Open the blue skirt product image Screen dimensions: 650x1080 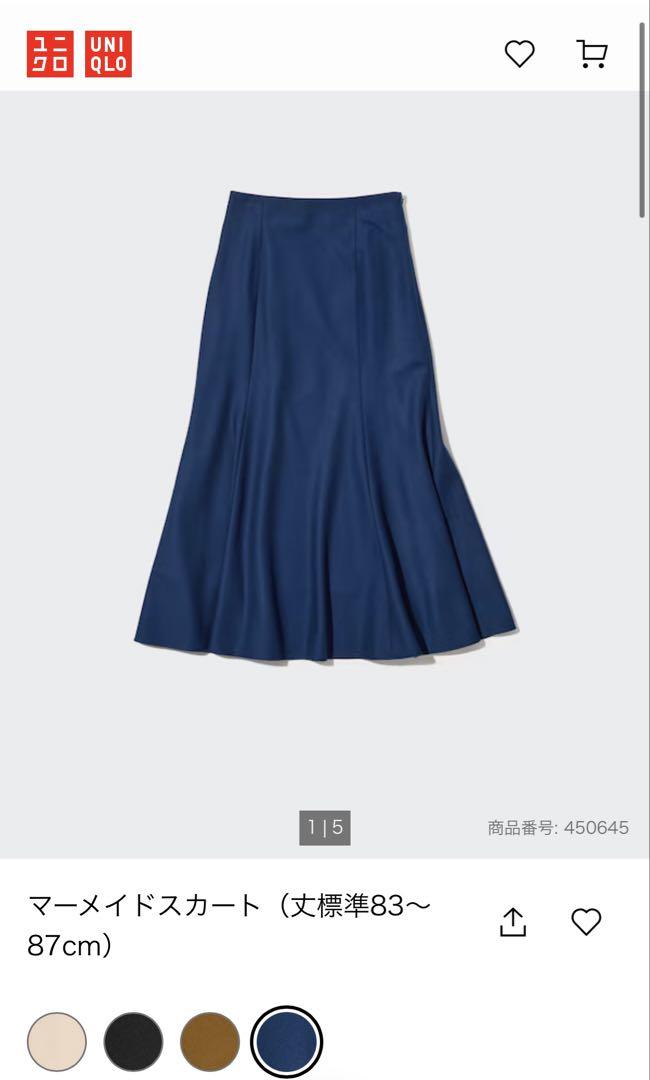tap(325, 427)
